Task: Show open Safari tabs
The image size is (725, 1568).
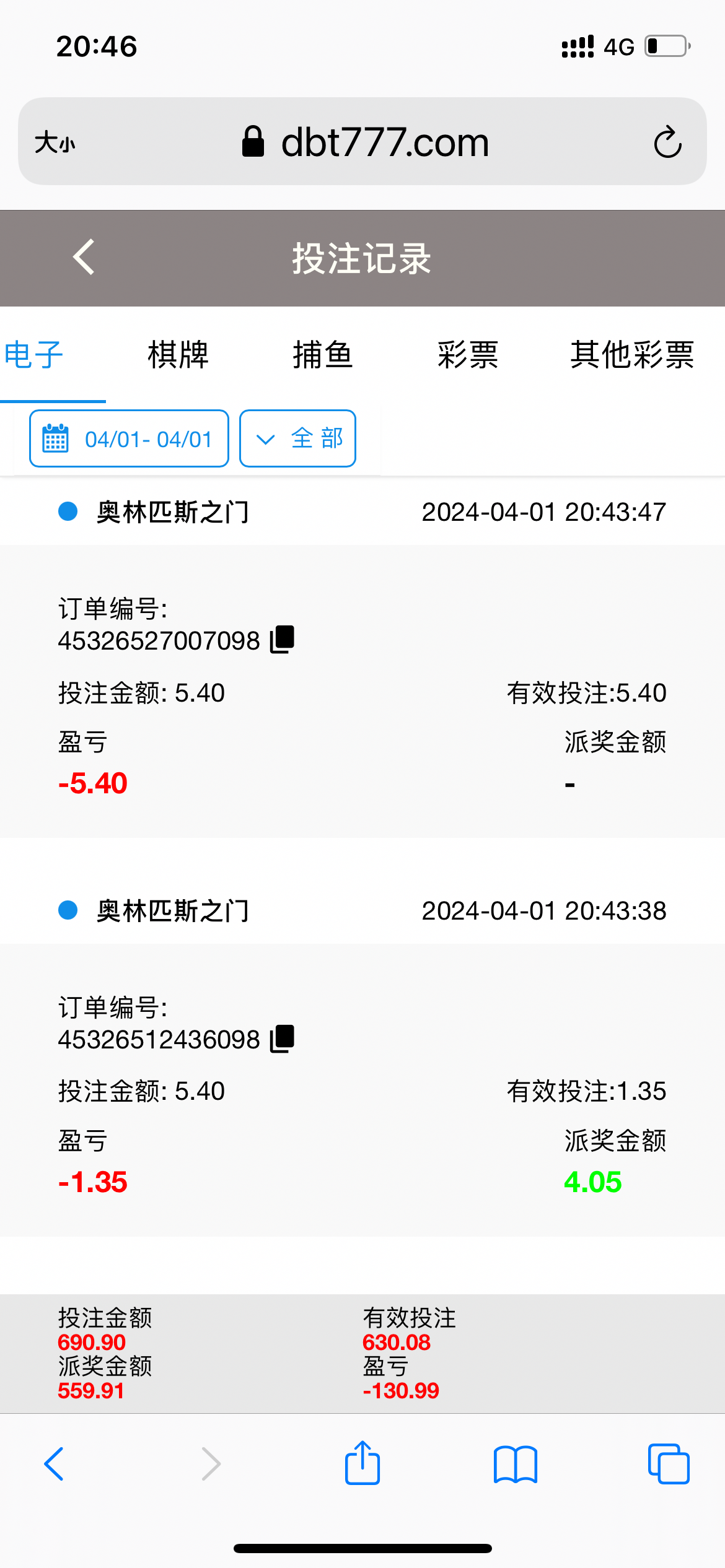Action: point(668,1464)
